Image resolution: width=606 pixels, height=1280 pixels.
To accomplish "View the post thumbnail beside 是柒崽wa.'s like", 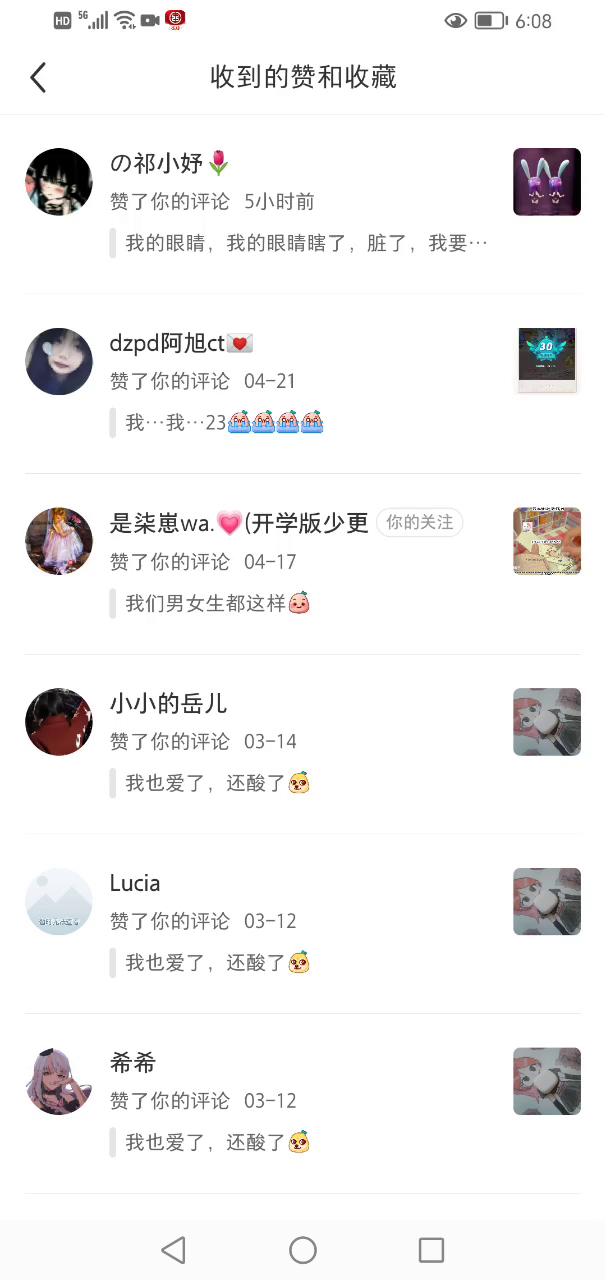I will tap(546, 541).
